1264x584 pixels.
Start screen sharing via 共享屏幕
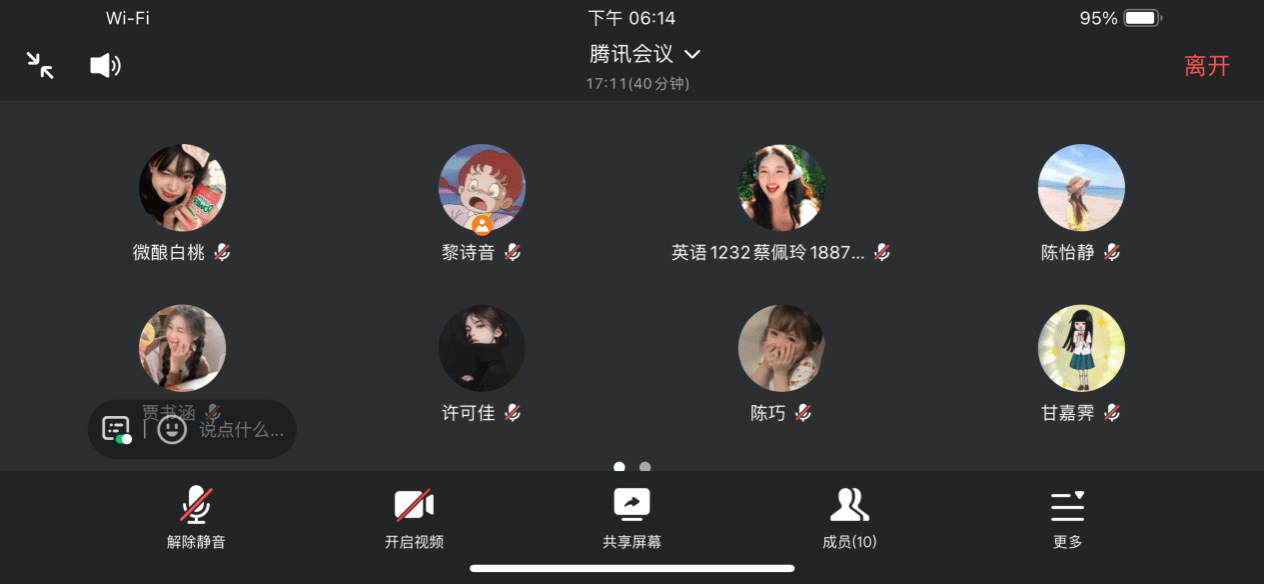tap(632, 518)
